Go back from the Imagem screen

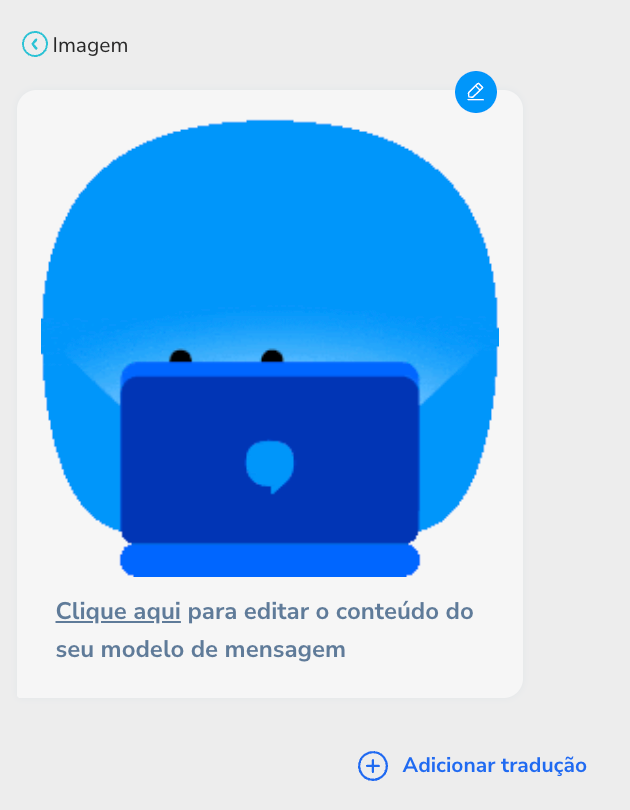point(34,45)
